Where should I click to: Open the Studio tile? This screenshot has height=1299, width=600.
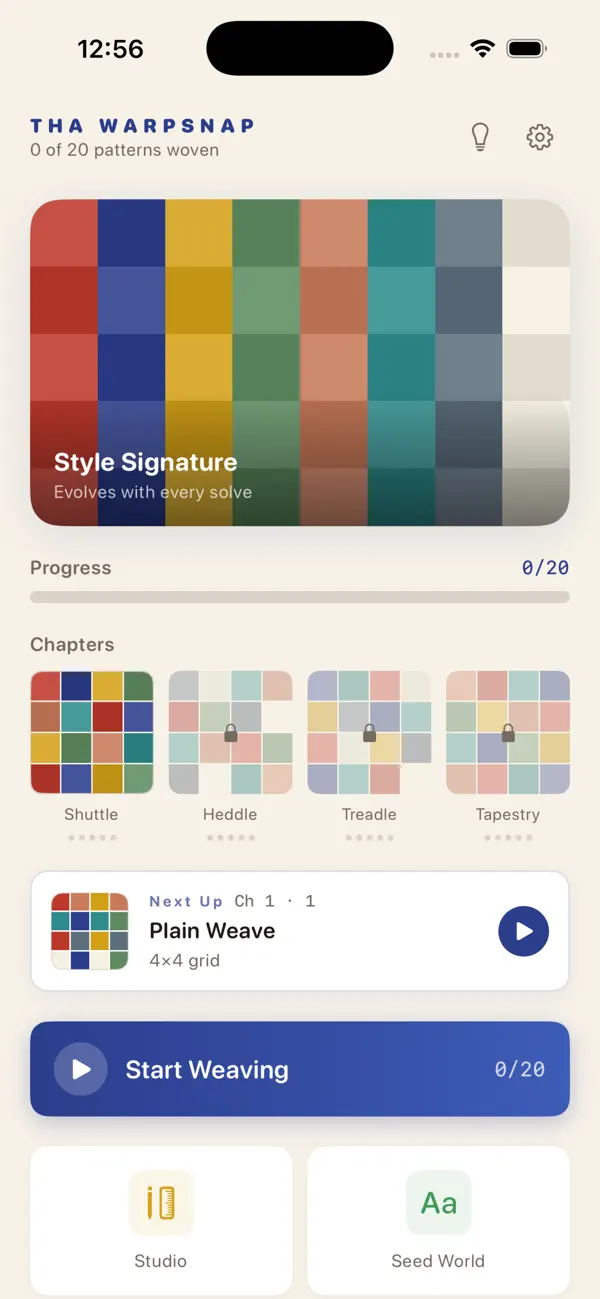[161, 1221]
